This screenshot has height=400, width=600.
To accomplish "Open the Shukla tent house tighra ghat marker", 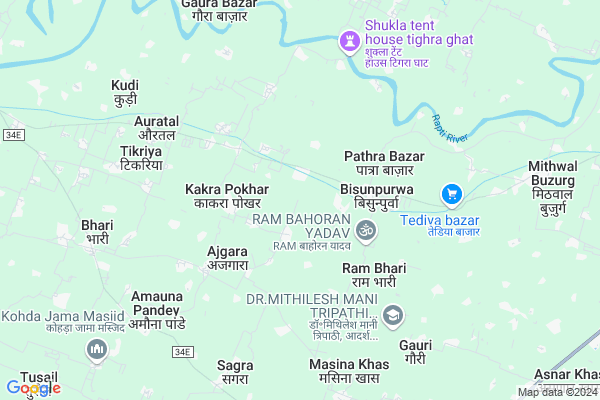I will coord(349,41).
